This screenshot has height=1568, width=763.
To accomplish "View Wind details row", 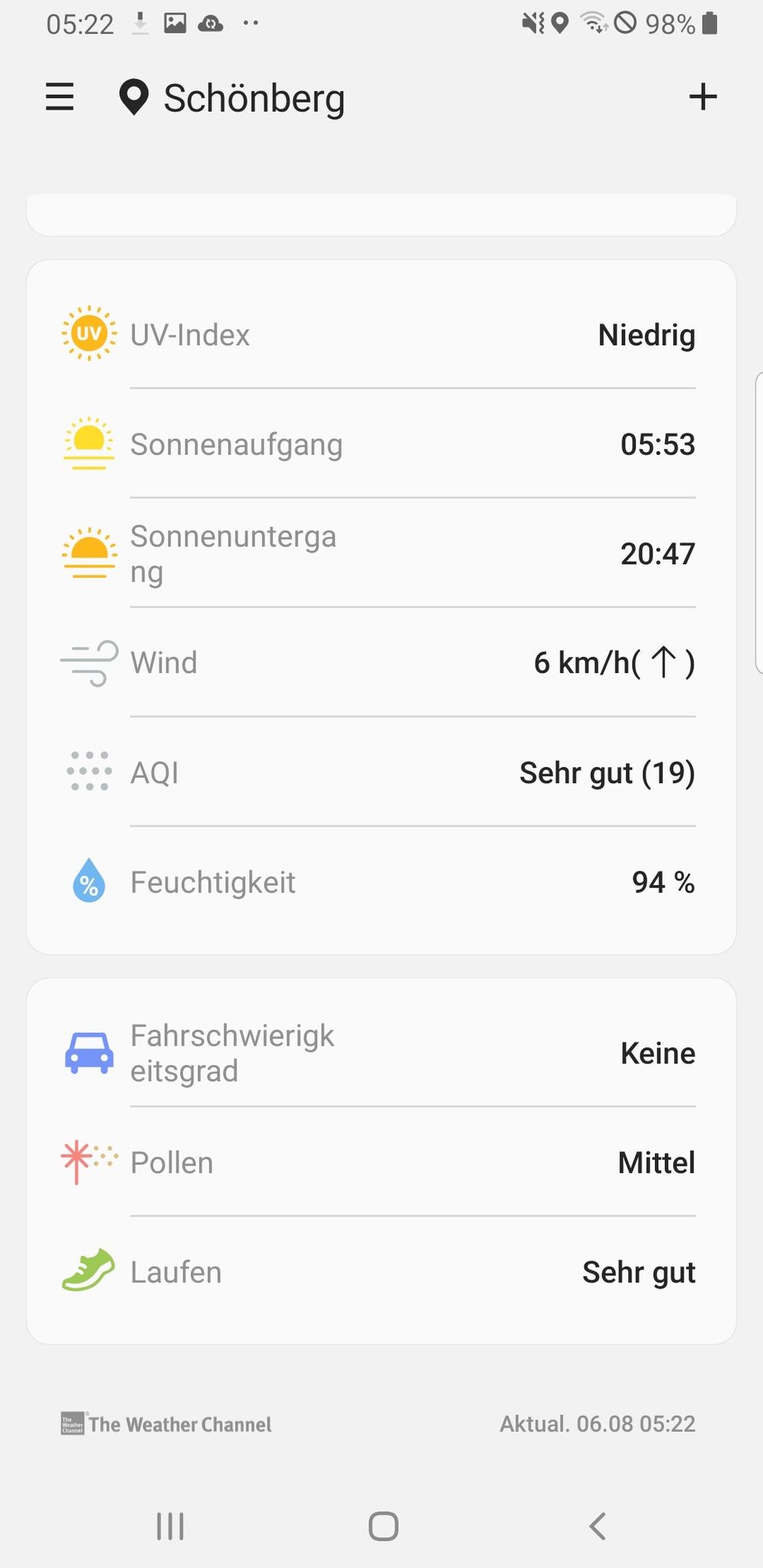I will pyautogui.click(x=381, y=663).
